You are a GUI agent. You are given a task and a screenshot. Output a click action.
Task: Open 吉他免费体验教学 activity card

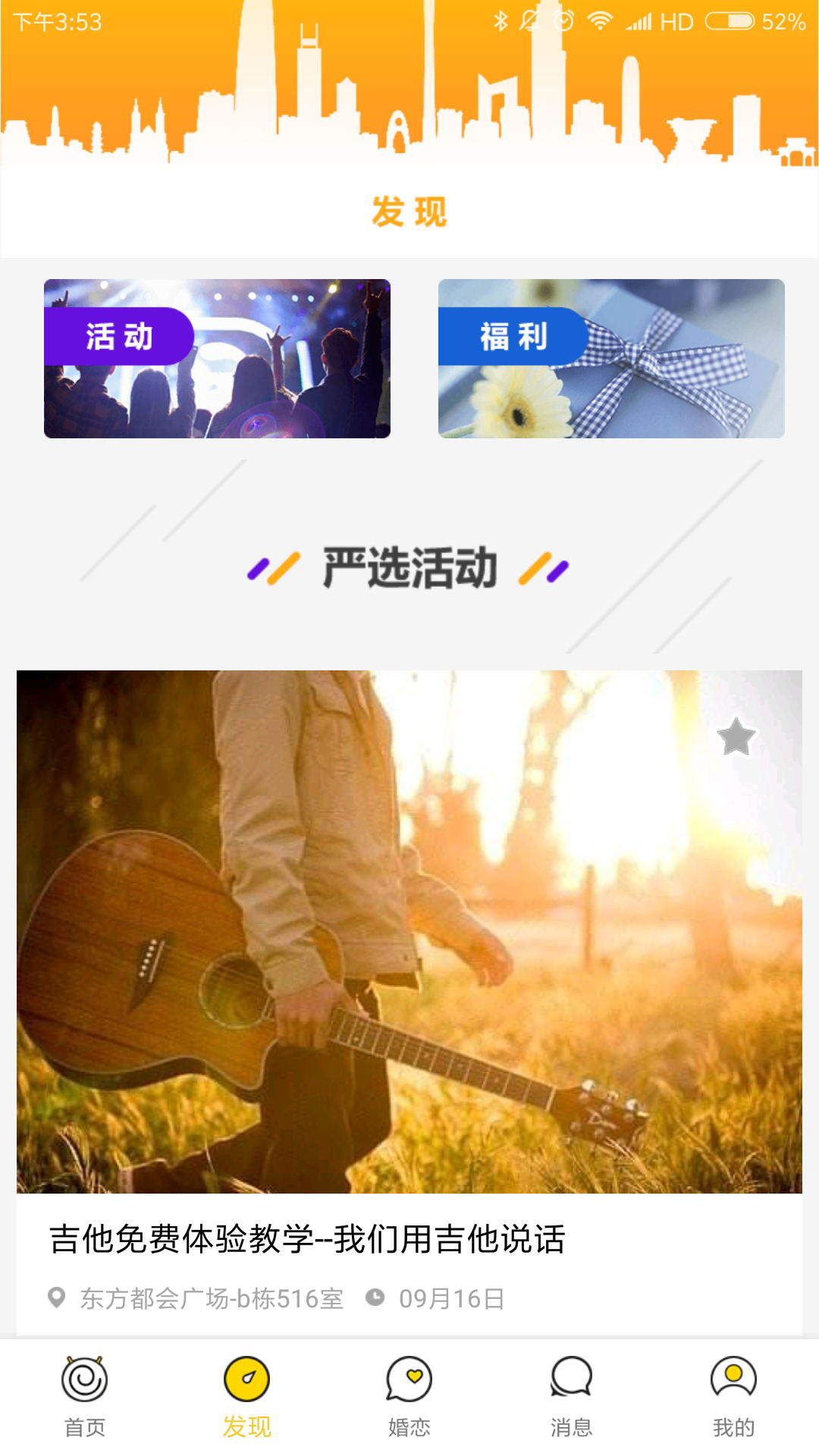409,1003
